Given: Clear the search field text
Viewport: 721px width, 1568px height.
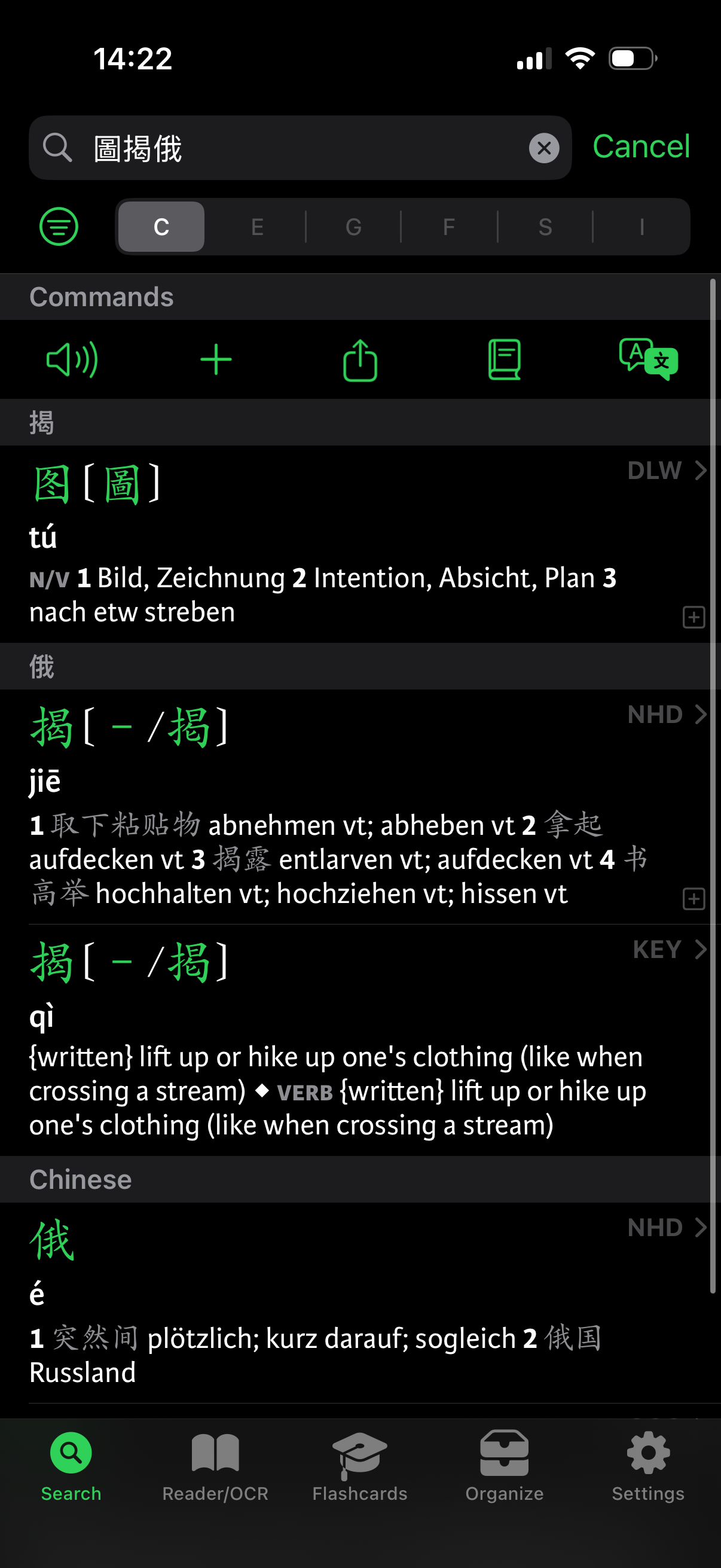Looking at the screenshot, I should 543,148.
